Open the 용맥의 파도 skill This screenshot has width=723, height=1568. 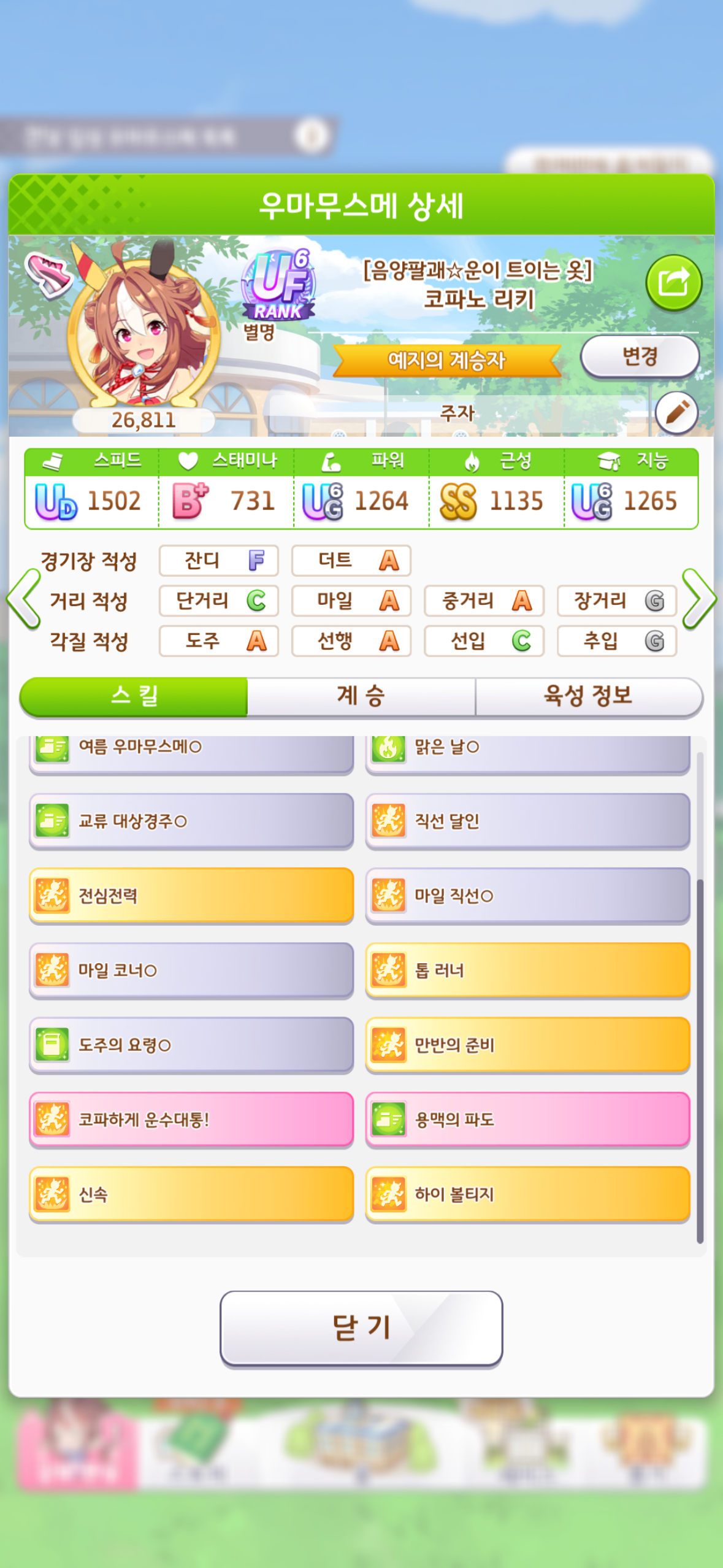(x=527, y=1120)
